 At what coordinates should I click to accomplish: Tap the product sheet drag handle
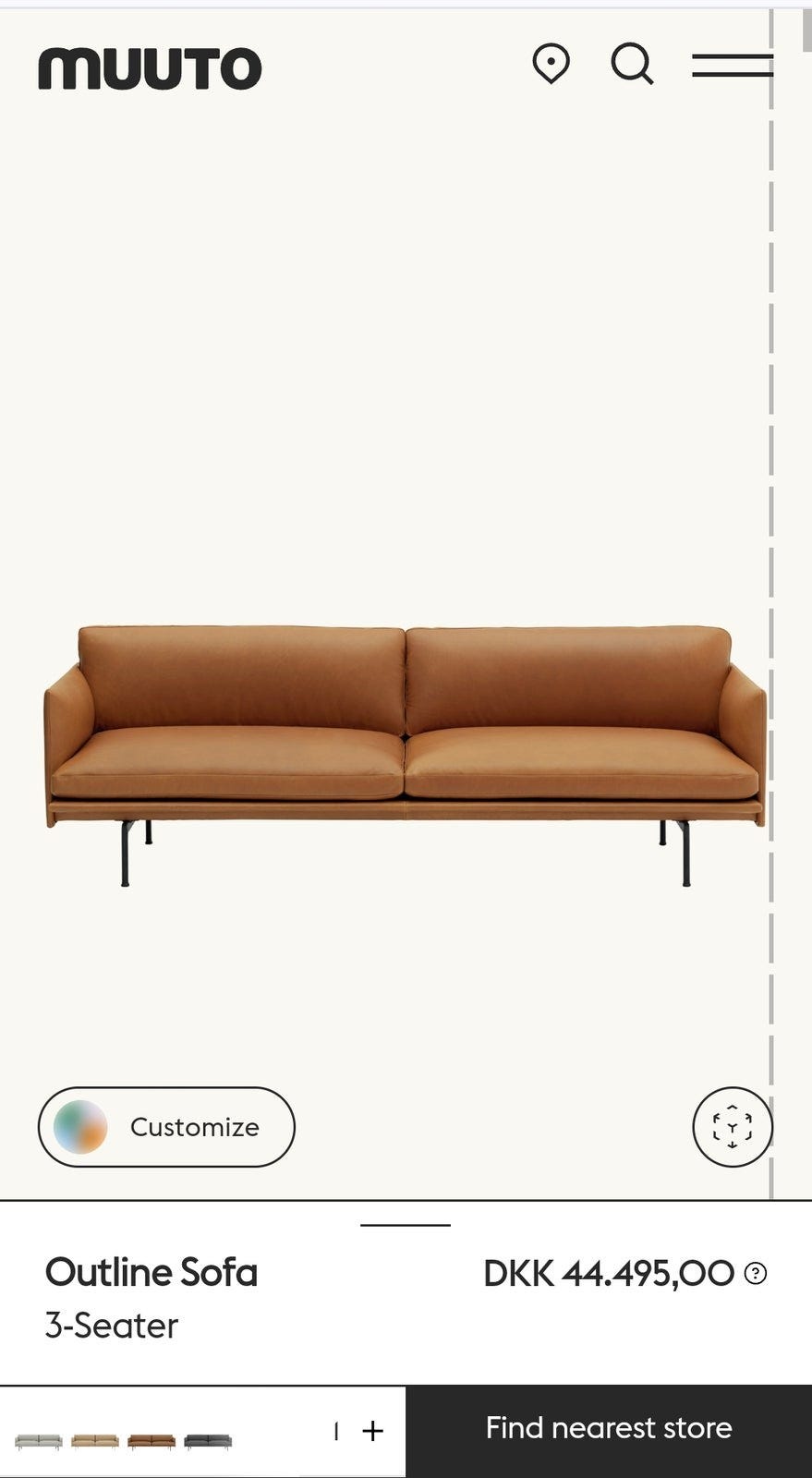click(406, 1225)
